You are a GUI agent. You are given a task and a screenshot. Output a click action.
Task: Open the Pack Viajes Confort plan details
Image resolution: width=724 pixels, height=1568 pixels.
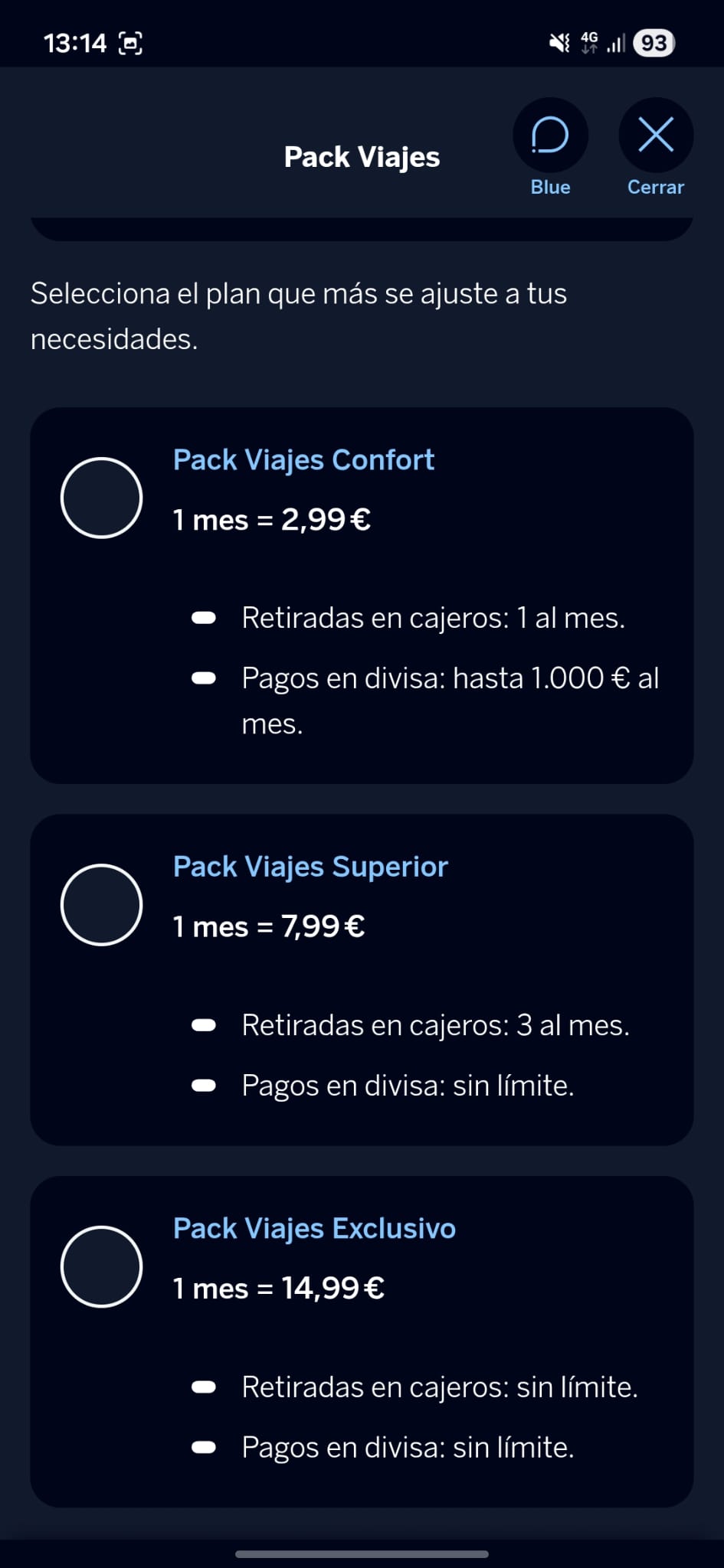(x=303, y=460)
